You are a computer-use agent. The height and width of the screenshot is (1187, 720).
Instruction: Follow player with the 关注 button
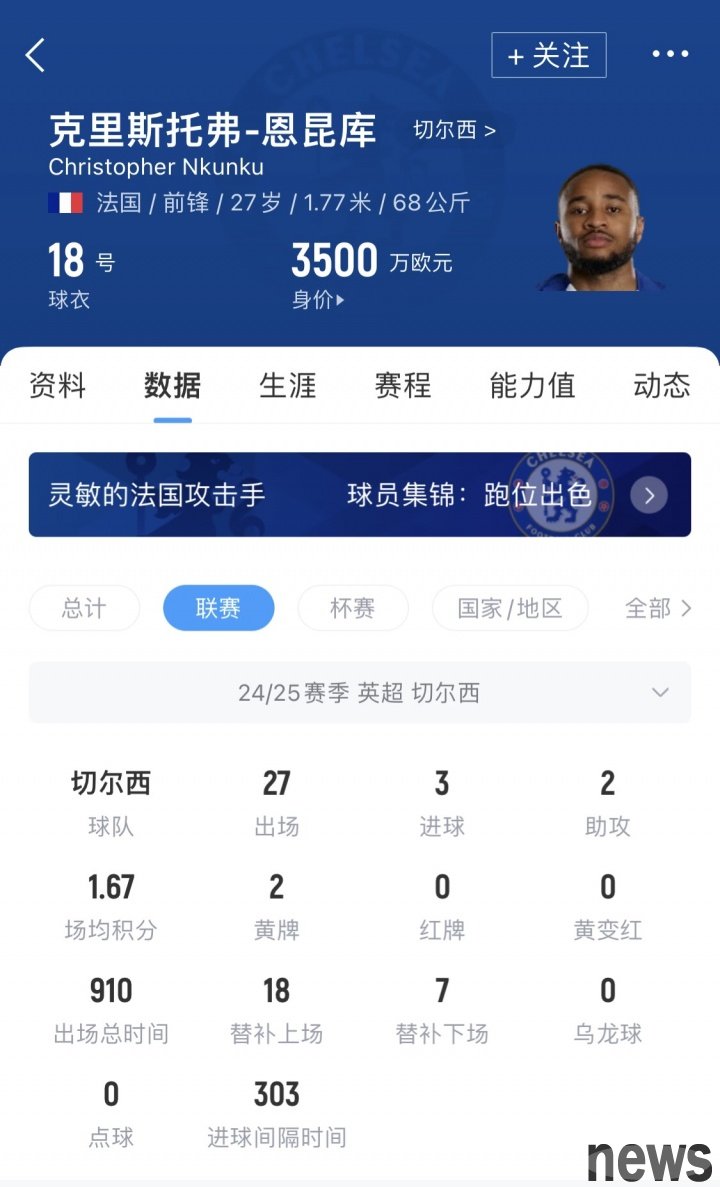[x=548, y=56]
